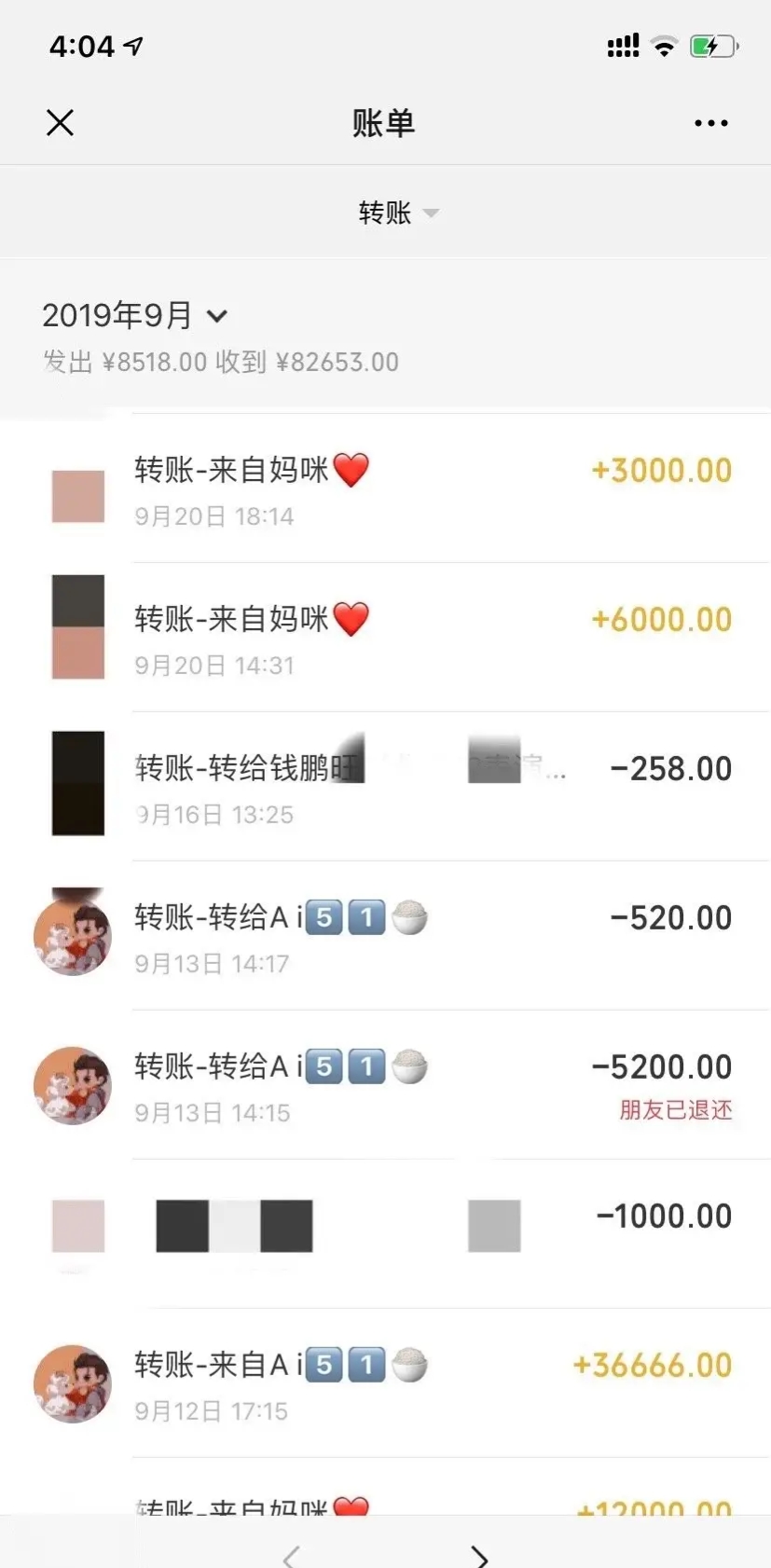Image resolution: width=771 pixels, height=1568 pixels.
Task: Tap the battery charging indicator
Action: 712,45
